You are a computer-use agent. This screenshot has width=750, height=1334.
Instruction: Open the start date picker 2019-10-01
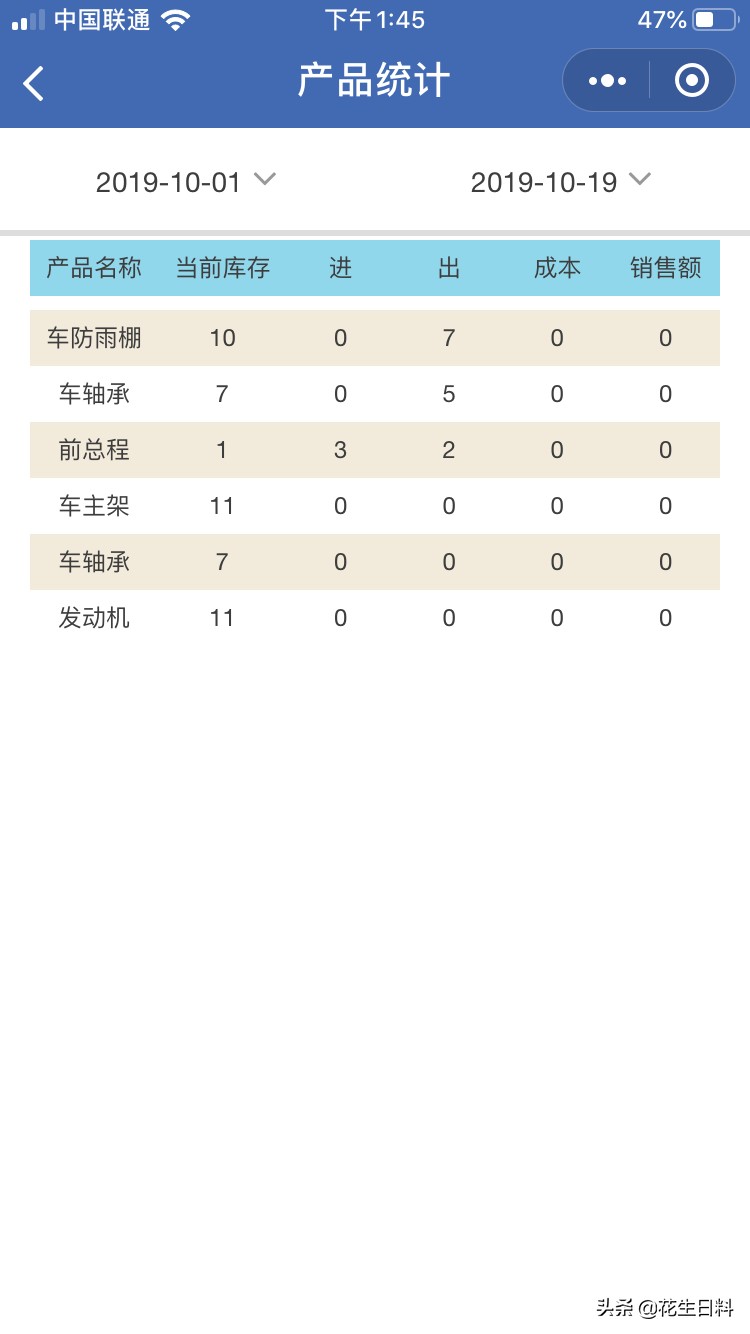click(x=185, y=182)
